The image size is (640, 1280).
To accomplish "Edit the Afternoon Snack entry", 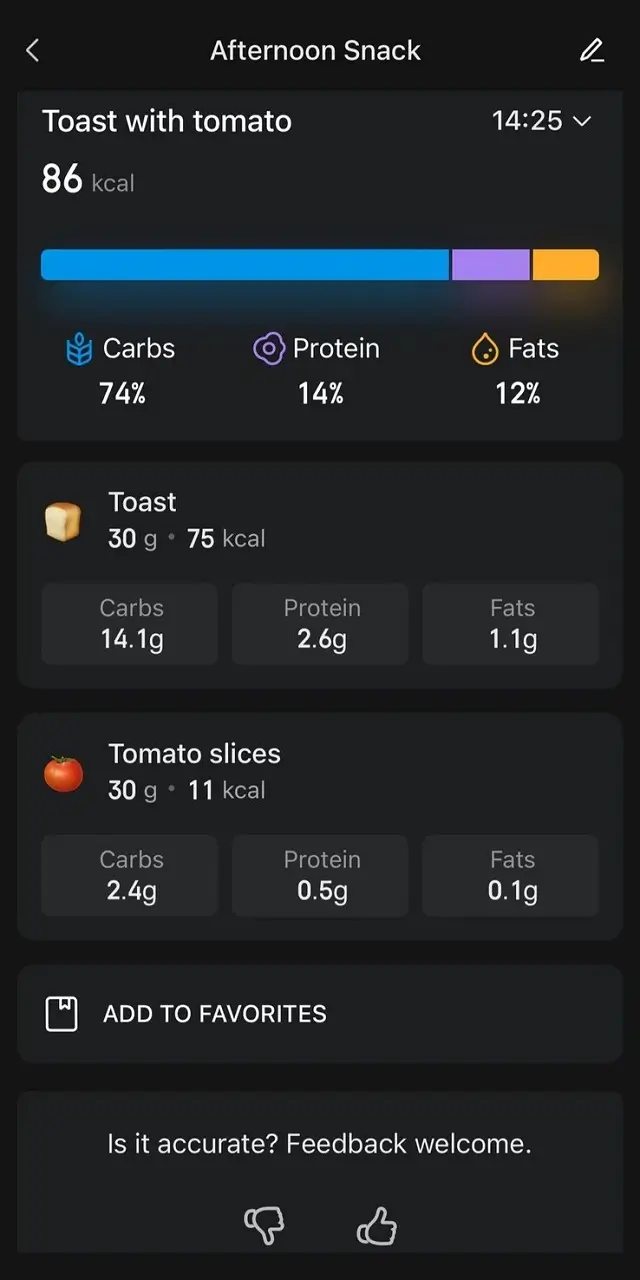I will click(592, 51).
